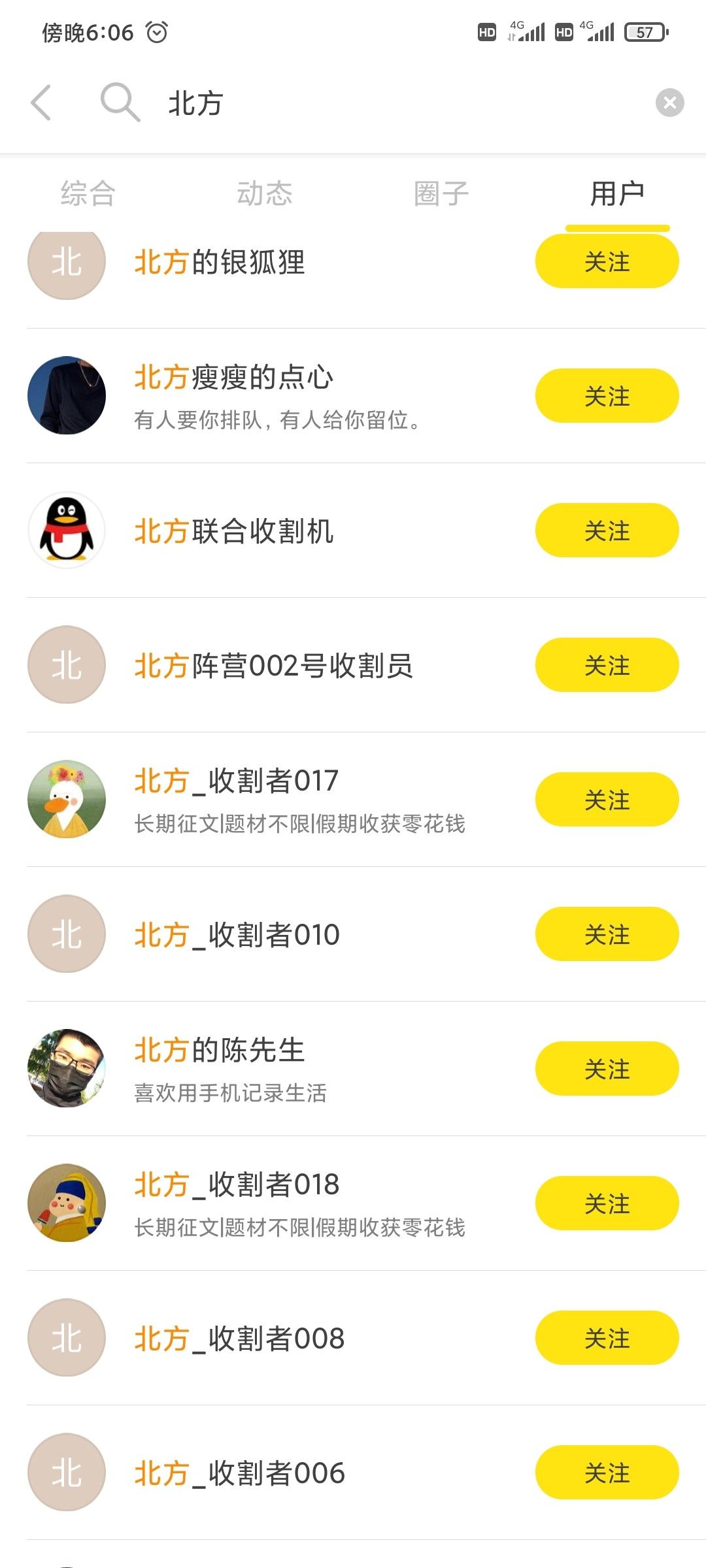Follow user 北方_收割者017
The height and width of the screenshot is (1568, 706).
click(x=607, y=800)
